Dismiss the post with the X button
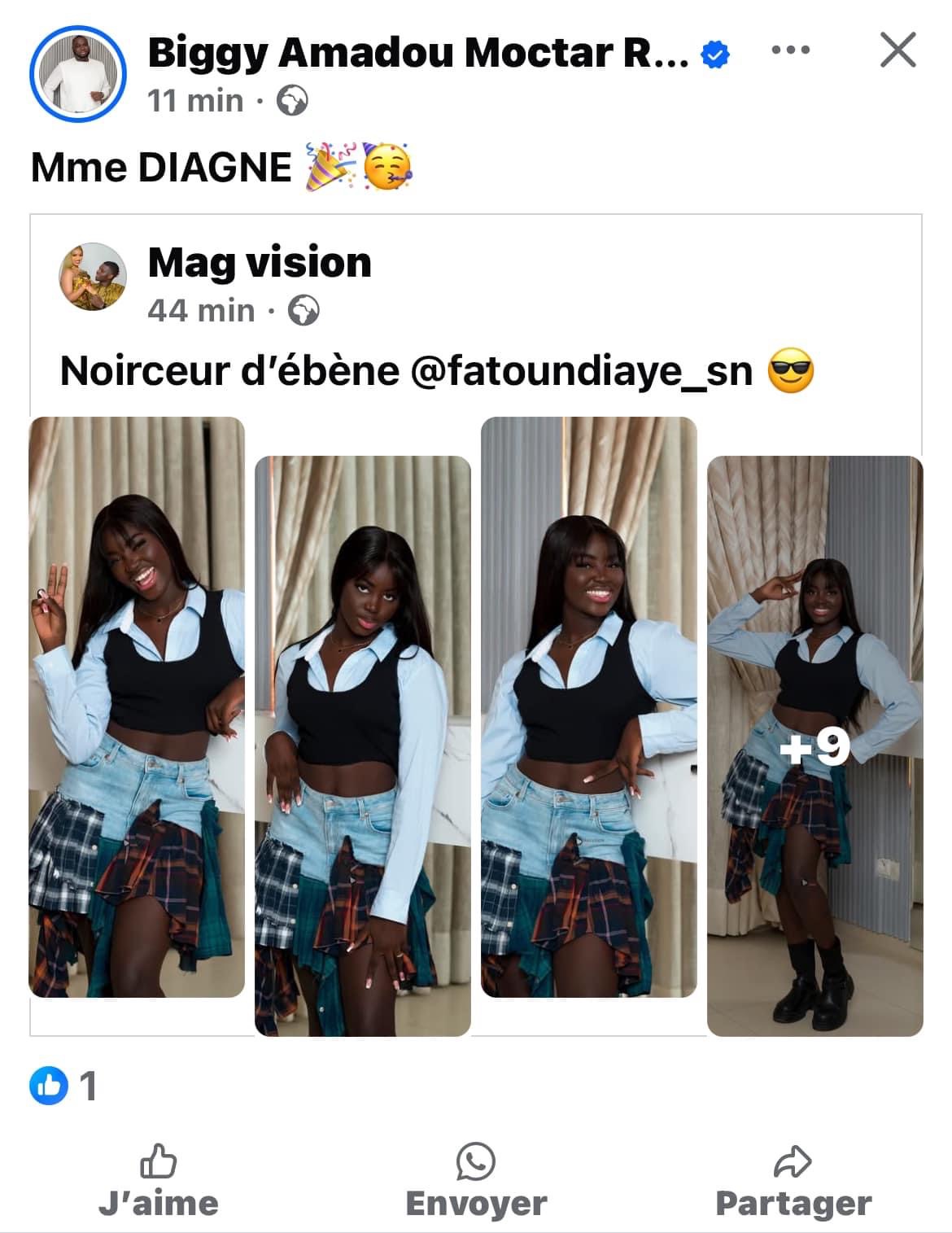 click(x=898, y=50)
